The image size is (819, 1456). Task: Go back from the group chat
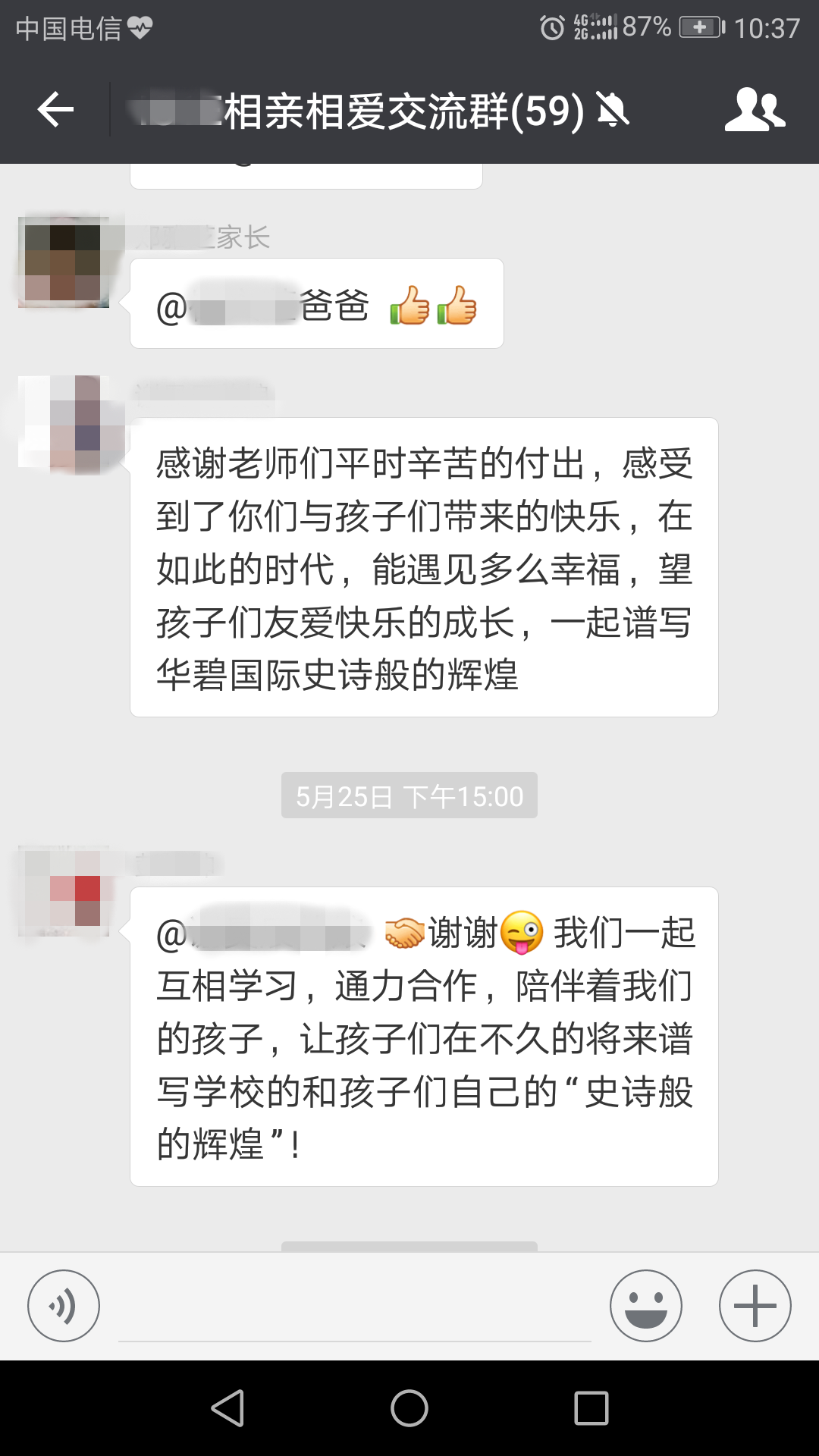point(55,111)
